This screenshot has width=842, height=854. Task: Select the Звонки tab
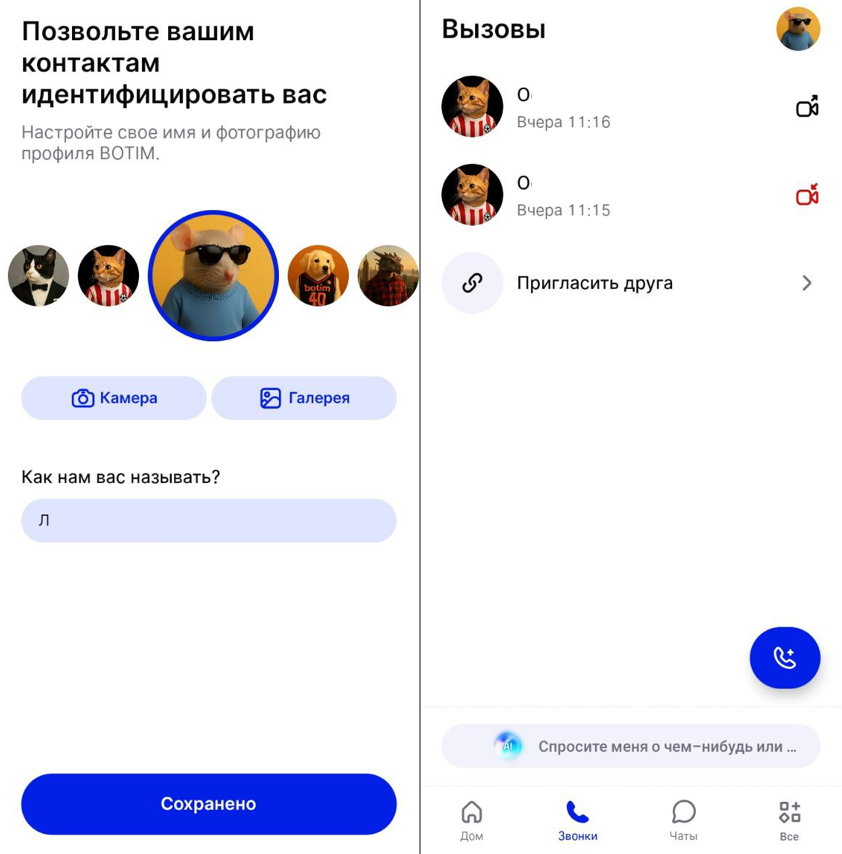[x=578, y=819]
